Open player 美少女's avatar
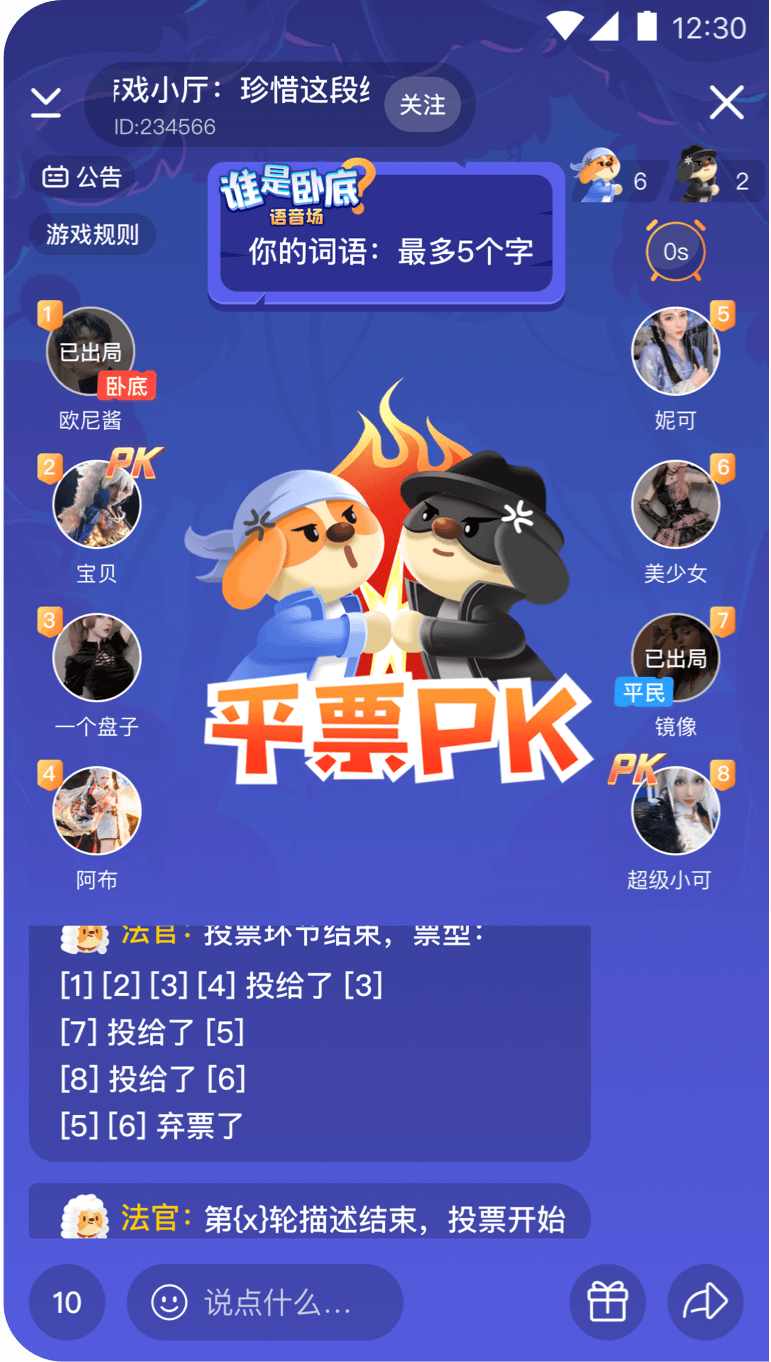Image resolution: width=771 pixels, height=1362 pixels. [675, 504]
